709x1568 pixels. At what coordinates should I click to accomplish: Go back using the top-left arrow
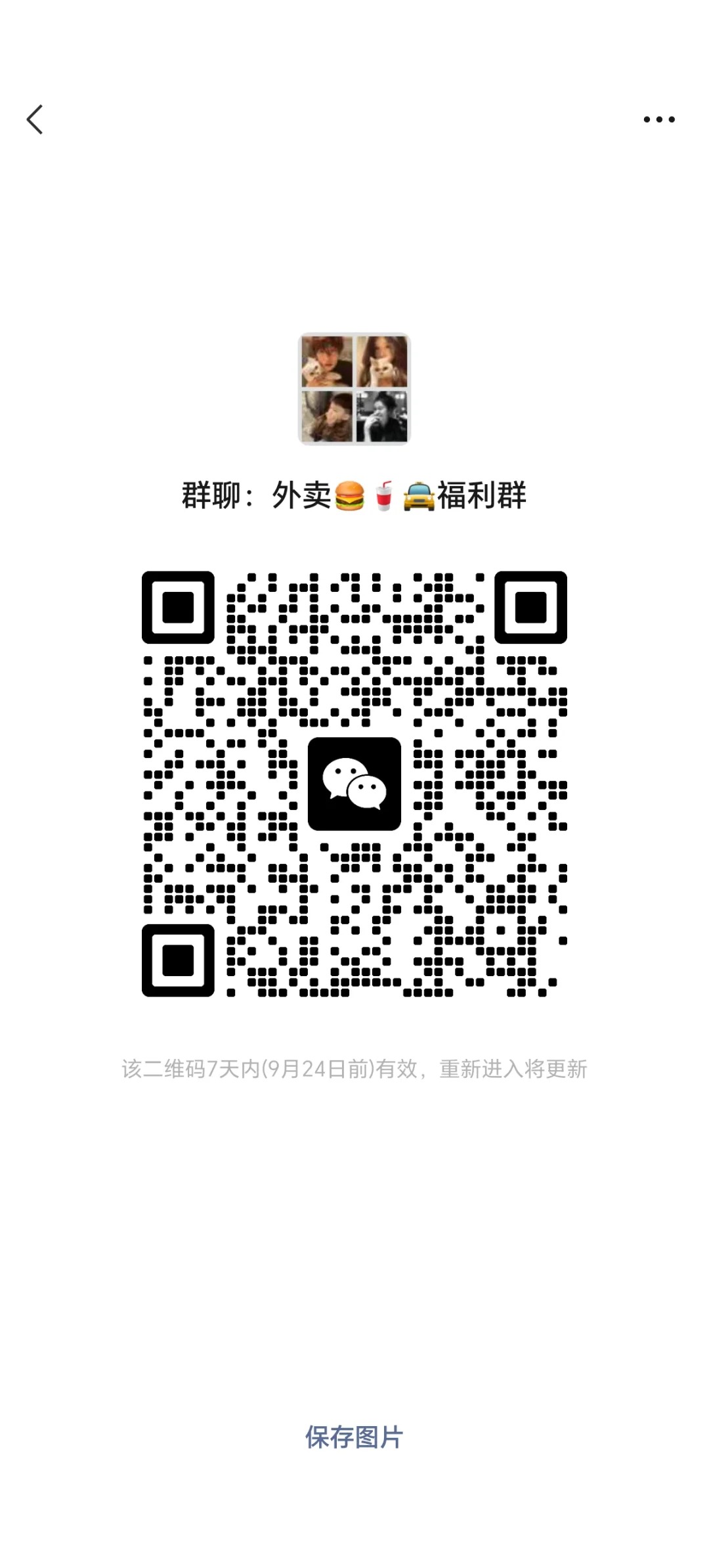point(35,120)
